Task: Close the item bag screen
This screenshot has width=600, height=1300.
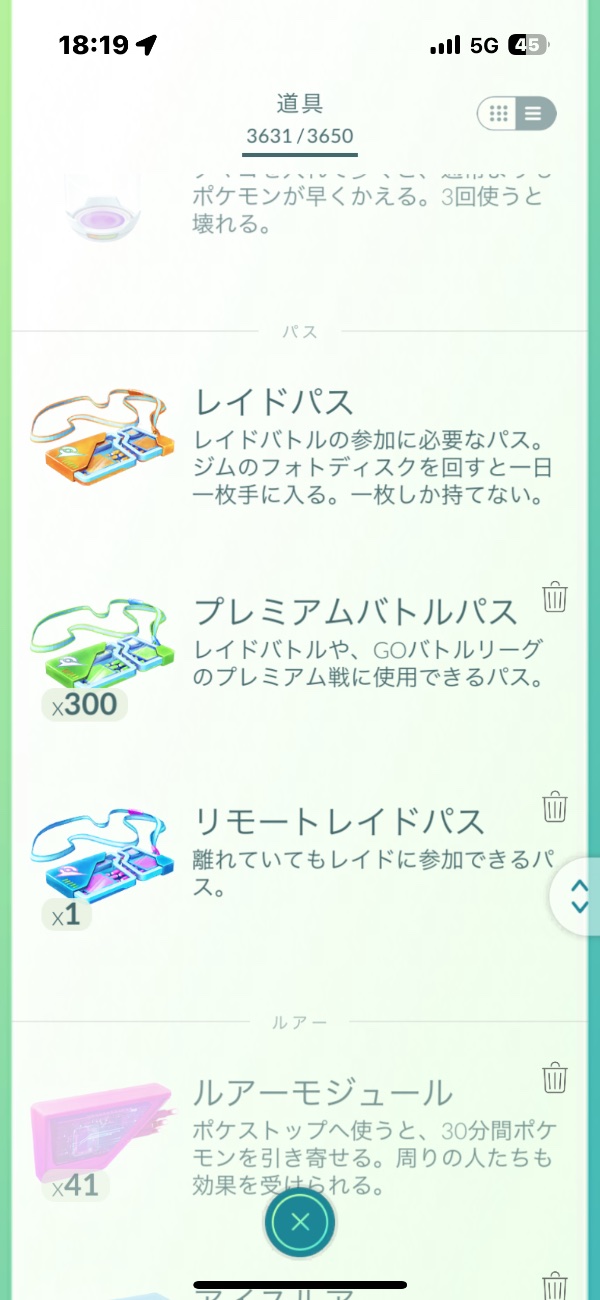Action: (300, 1221)
